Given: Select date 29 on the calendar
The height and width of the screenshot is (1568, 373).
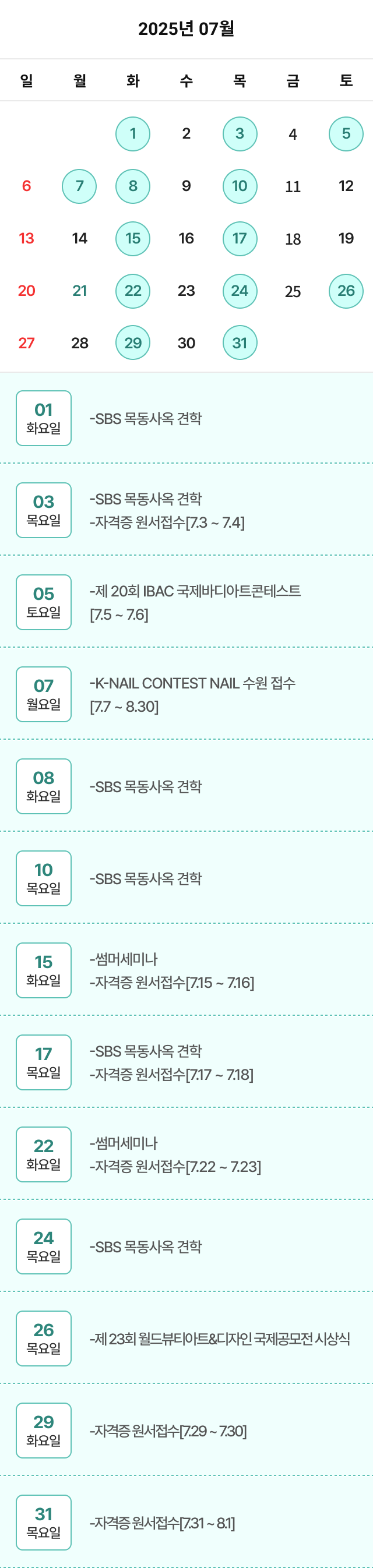Looking at the screenshot, I should [133, 343].
